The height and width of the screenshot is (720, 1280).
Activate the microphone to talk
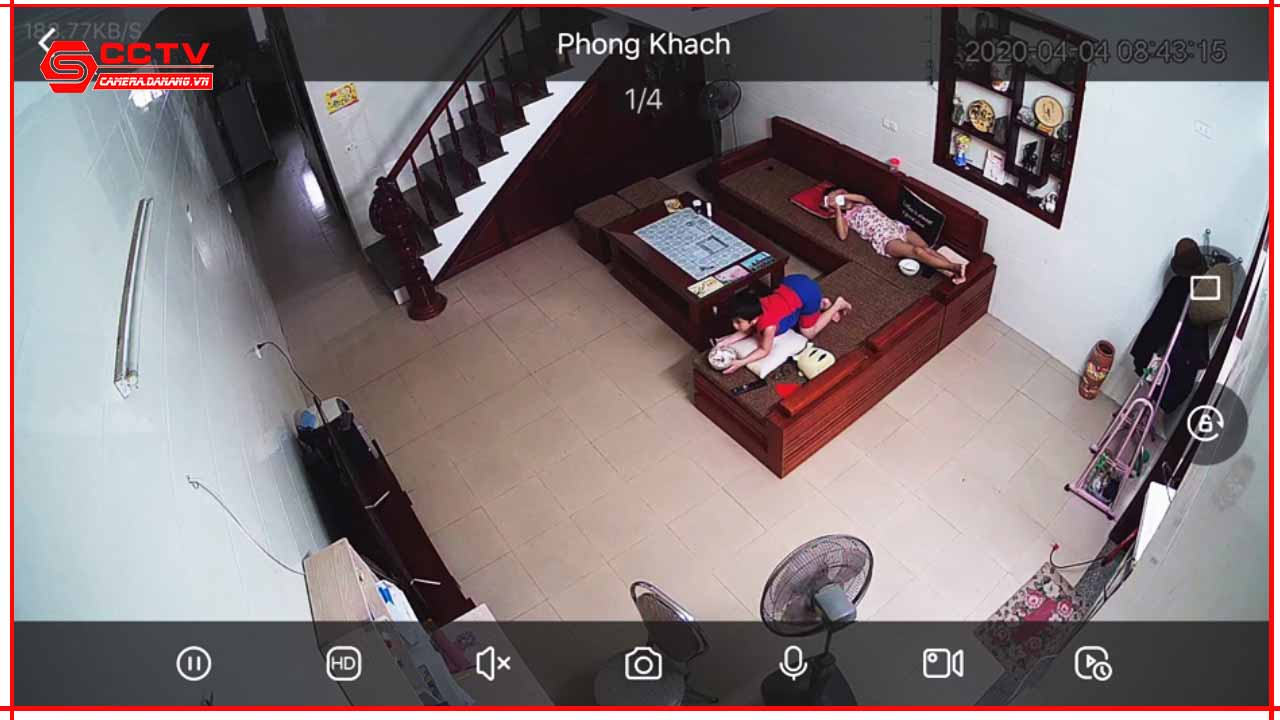click(793, 663)
